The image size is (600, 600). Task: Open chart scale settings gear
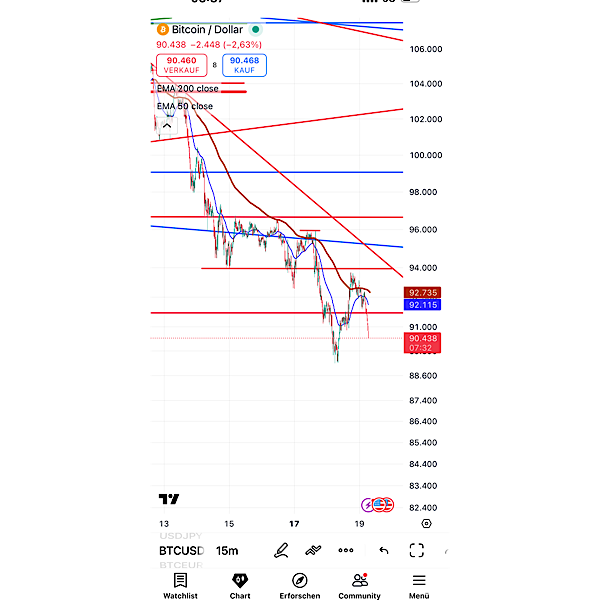pos(427,523)
